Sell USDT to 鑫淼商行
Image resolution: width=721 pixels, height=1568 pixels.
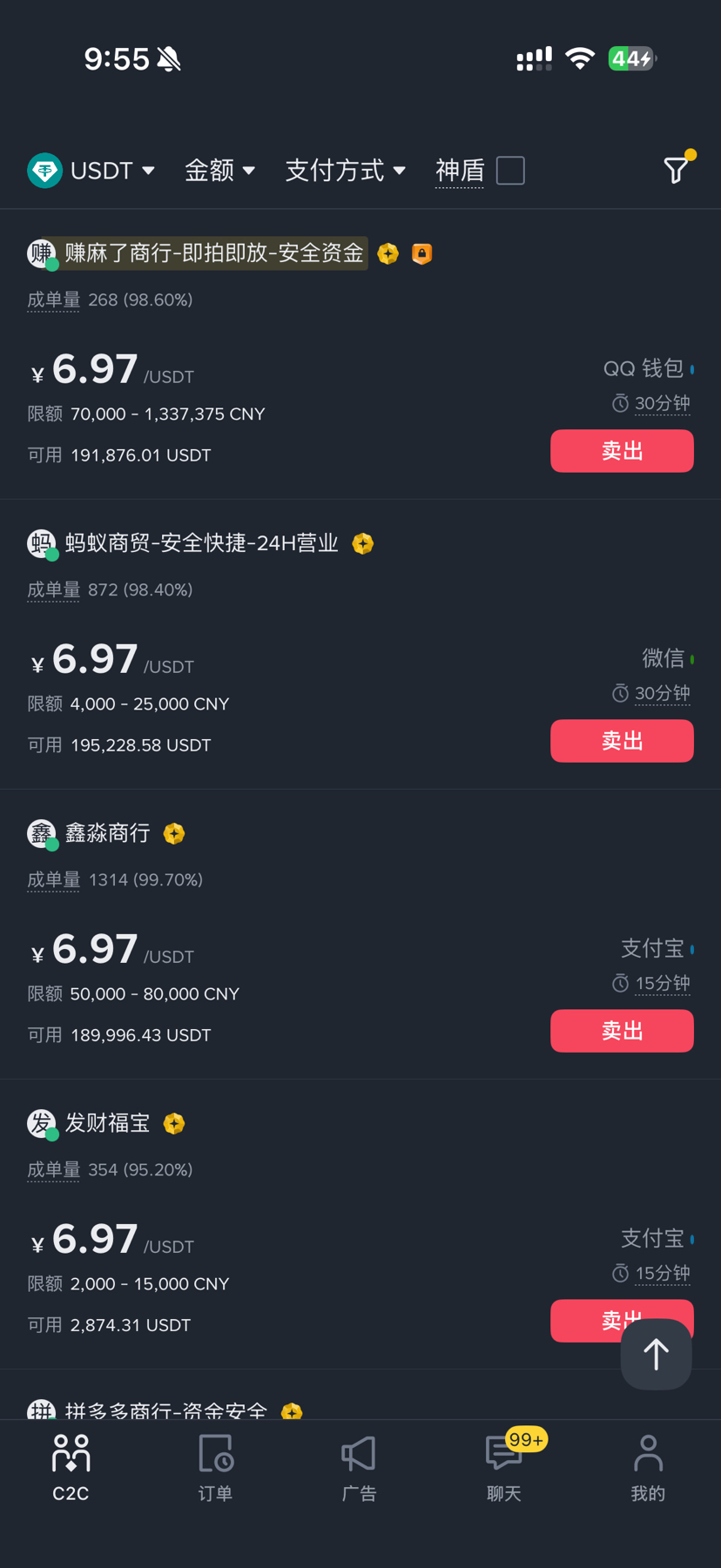pyautogui.click(x=622, y=1031)
